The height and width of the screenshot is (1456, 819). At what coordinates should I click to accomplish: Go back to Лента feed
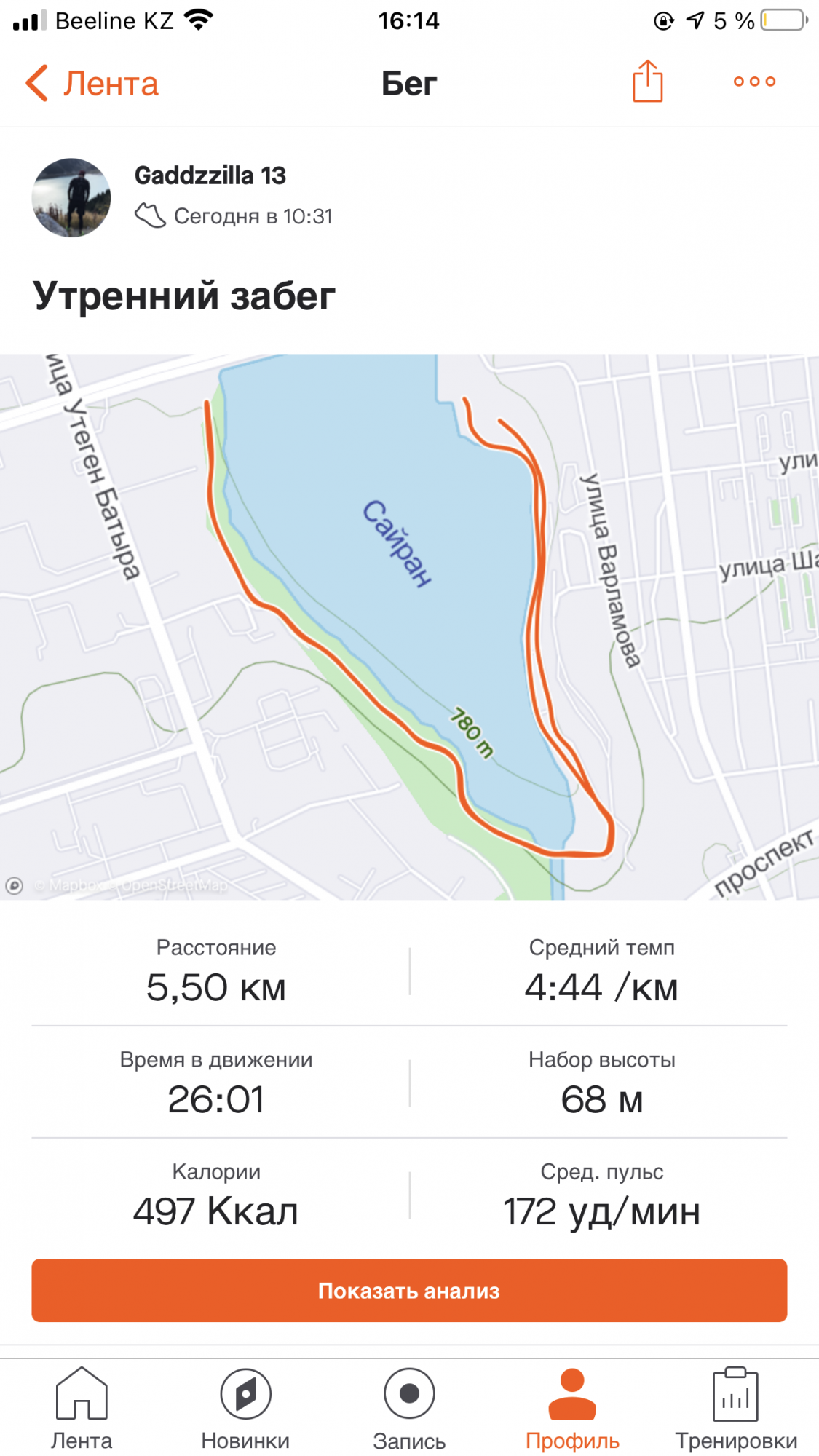pyautogui.click(x=92, y=84)
